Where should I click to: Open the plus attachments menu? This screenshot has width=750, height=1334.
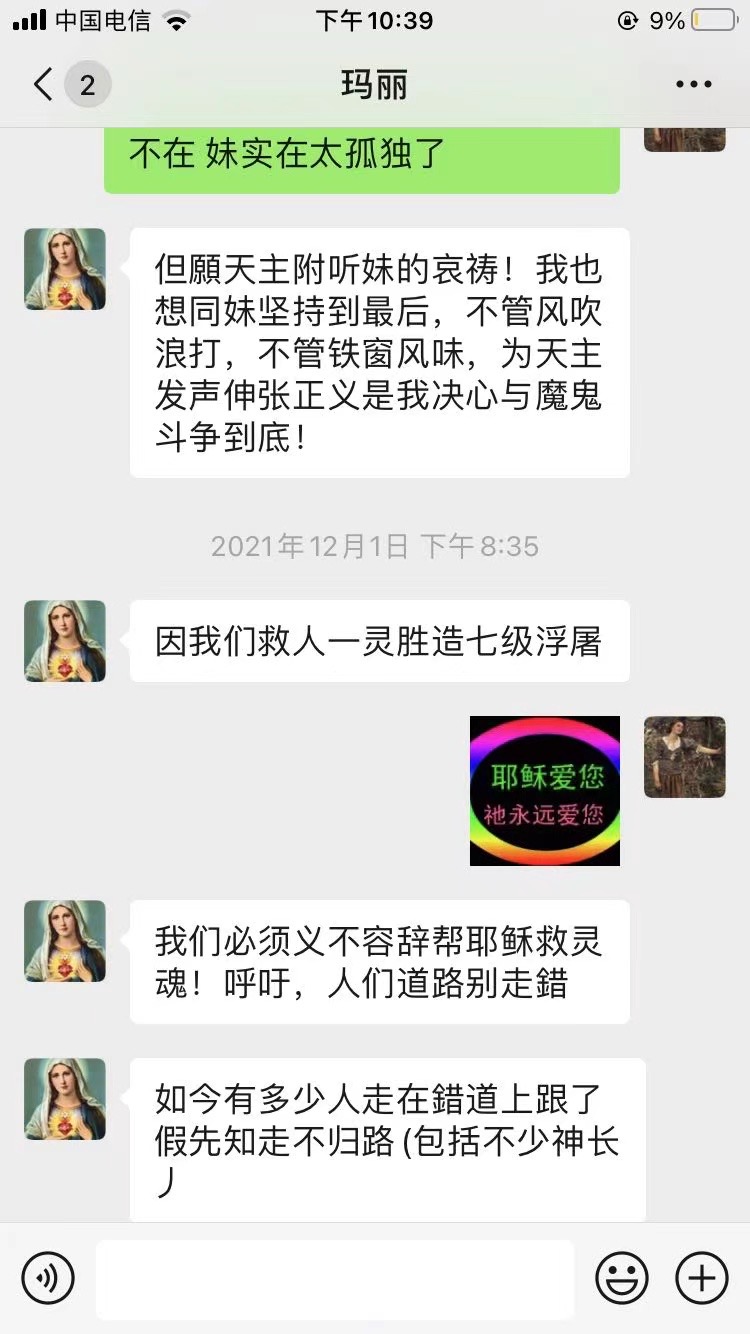(702, 1277)
